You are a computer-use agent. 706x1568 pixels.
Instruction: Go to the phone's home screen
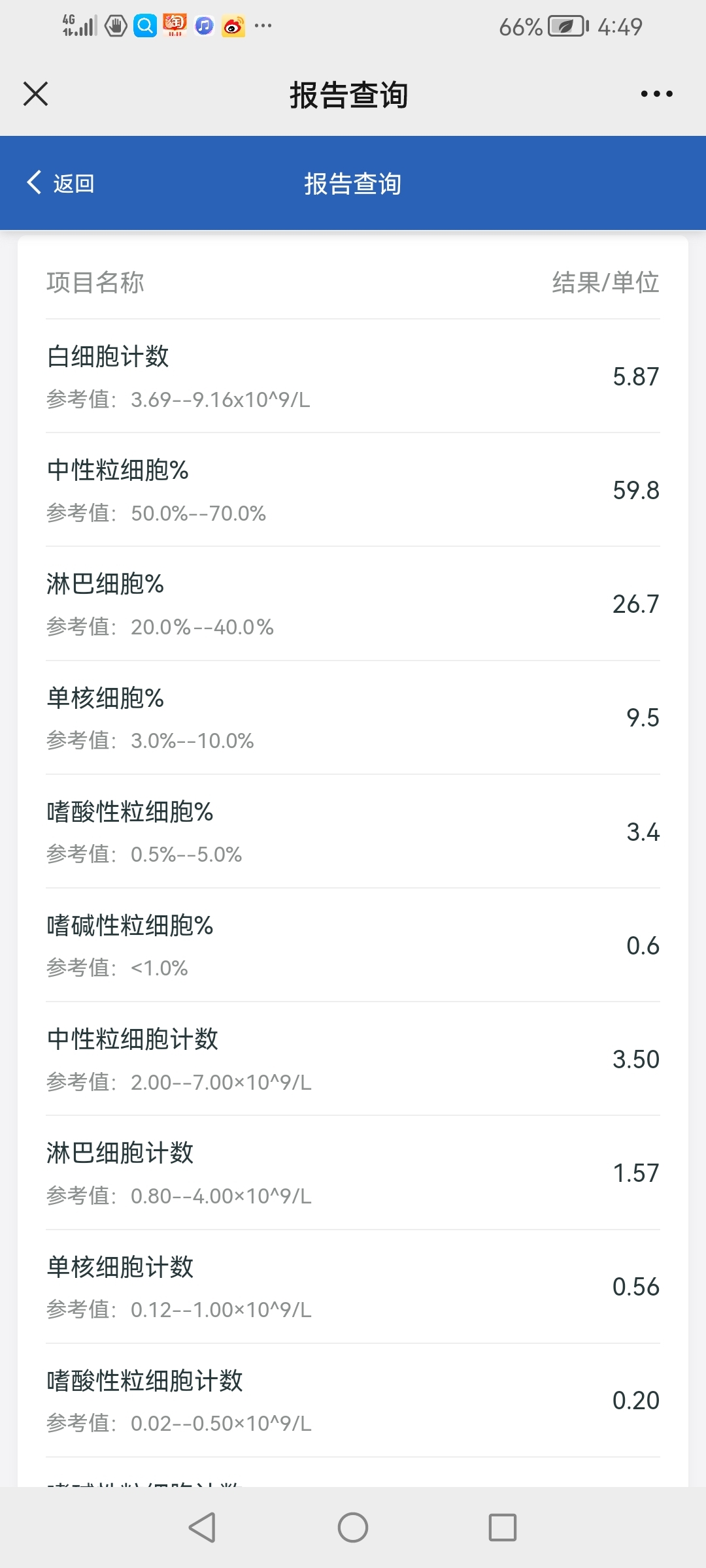click(x=353, y=1527)
